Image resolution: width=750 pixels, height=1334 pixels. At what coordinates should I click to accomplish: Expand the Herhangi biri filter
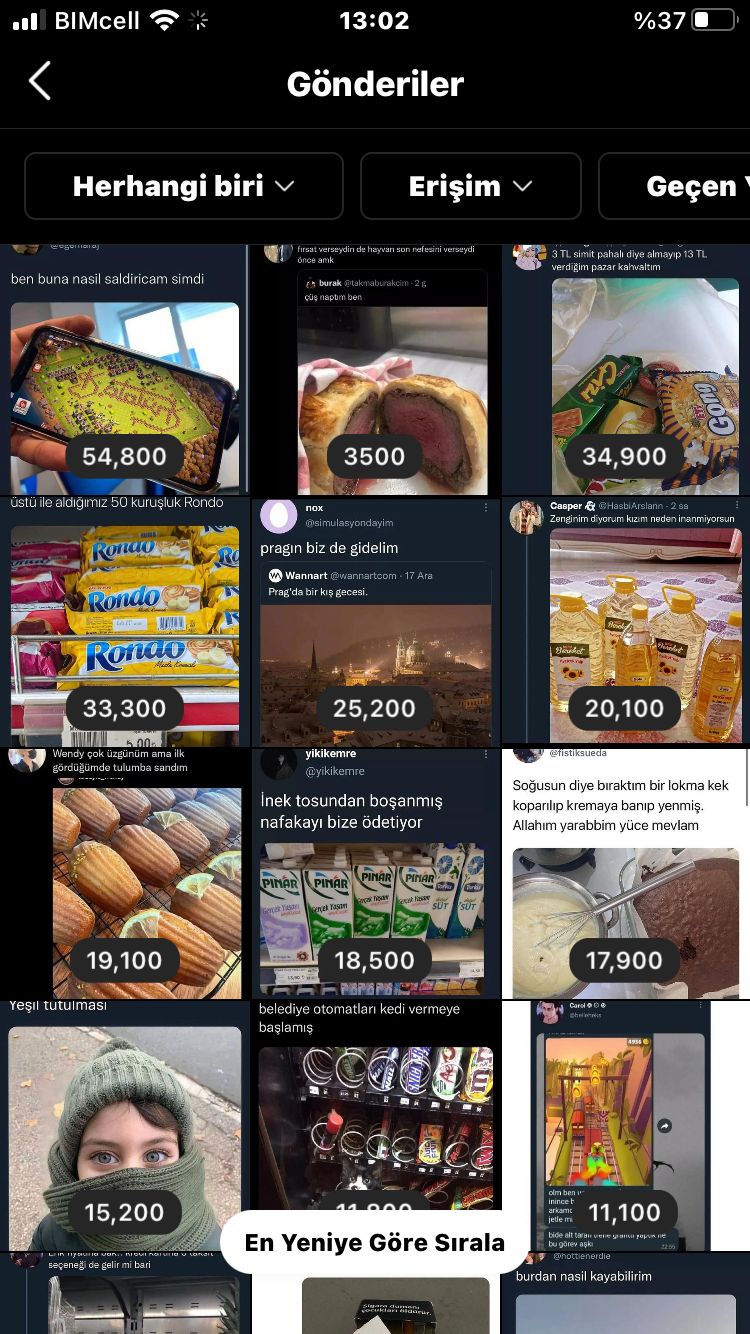click(184, 186)
